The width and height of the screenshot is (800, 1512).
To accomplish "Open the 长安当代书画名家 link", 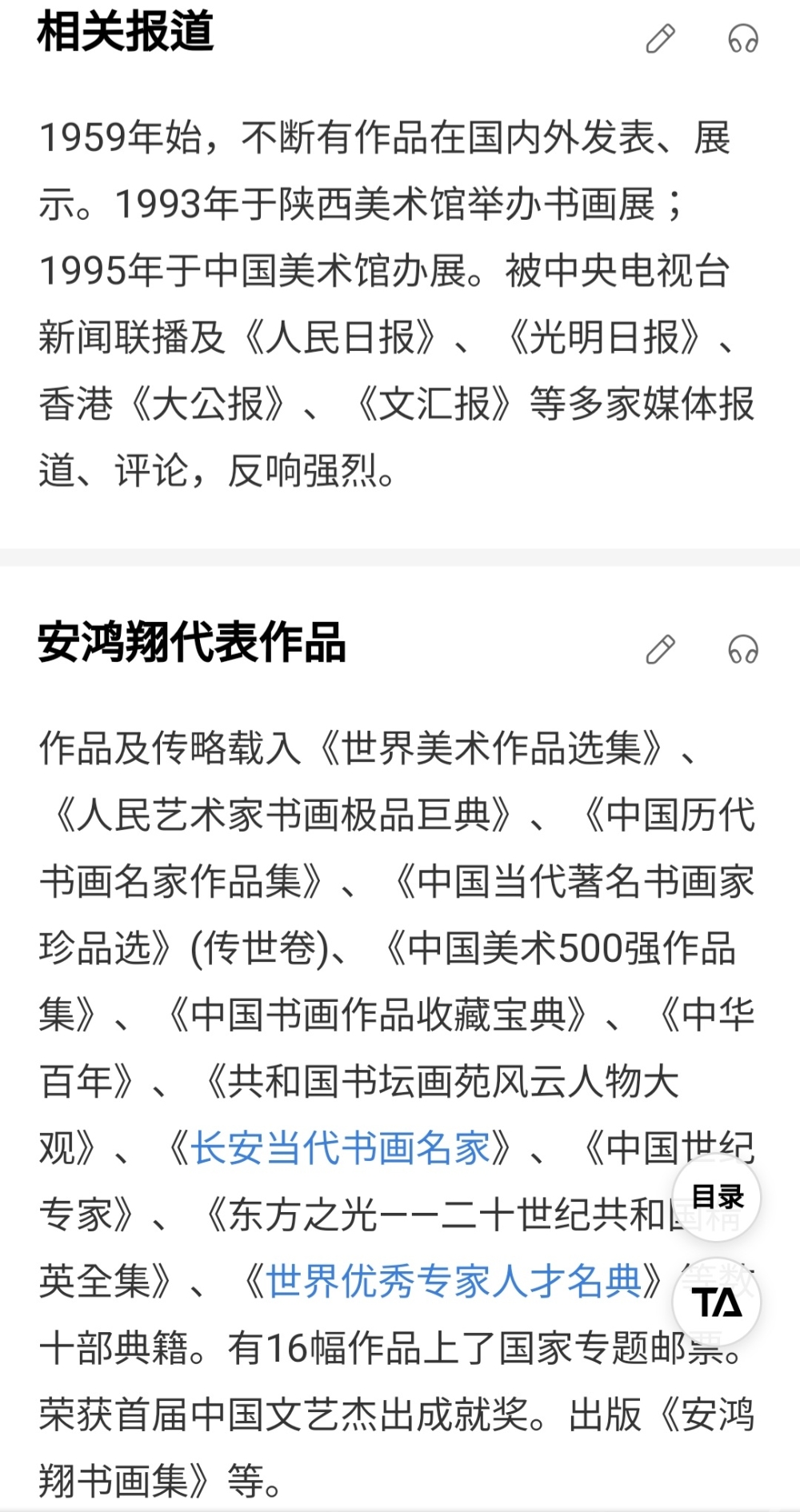I will point(340,1149).
